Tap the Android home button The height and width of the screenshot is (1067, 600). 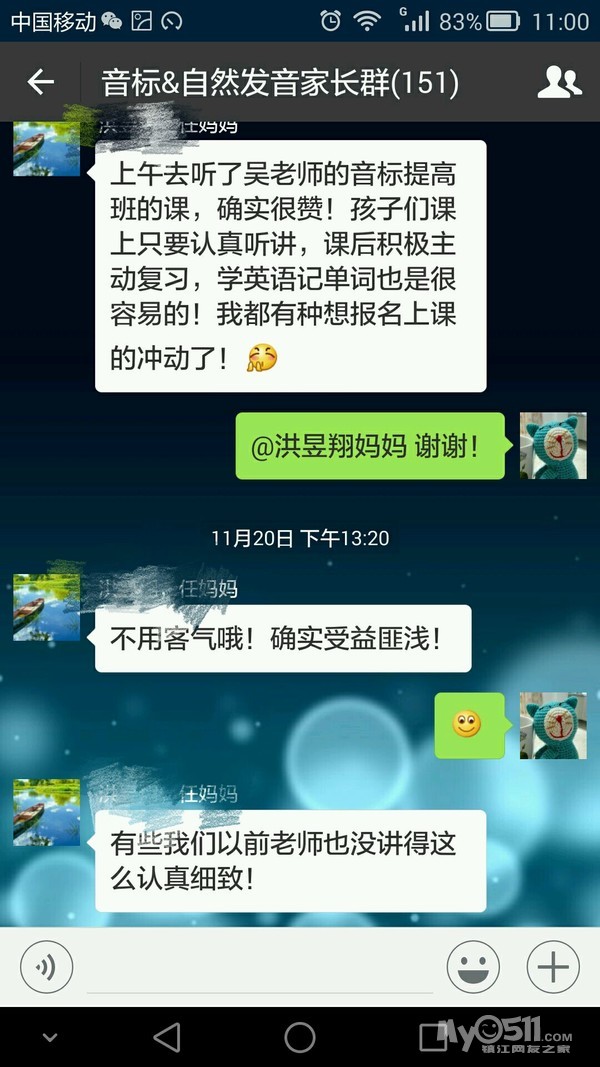click(300, 1037)
